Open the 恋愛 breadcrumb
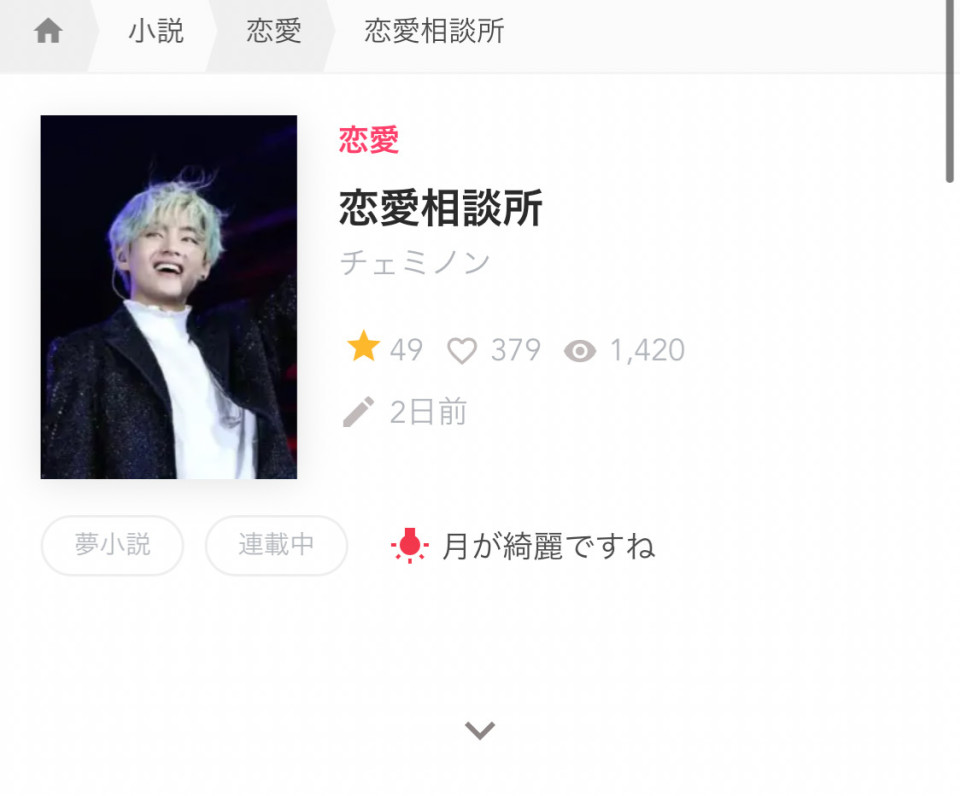This screenshot has height=796, width=960. pyautogui.click(x=273, y=32)
